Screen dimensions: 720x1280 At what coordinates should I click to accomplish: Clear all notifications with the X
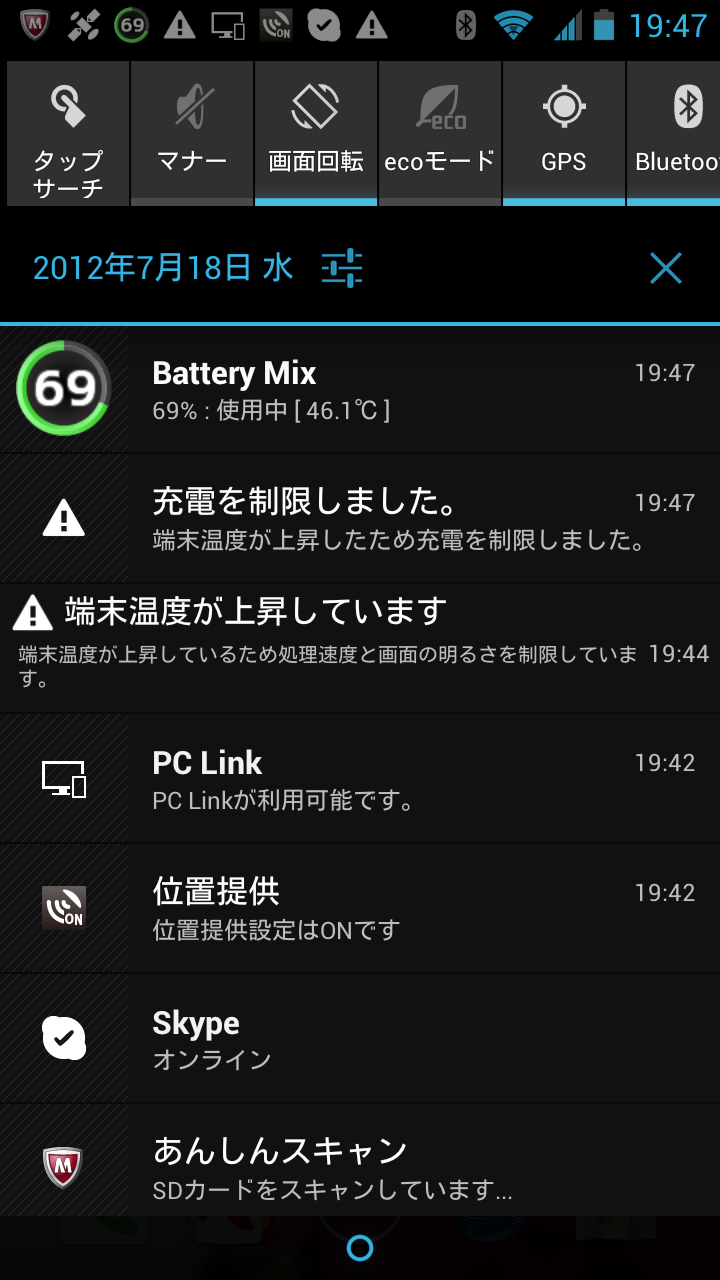(x=665, y=268)
